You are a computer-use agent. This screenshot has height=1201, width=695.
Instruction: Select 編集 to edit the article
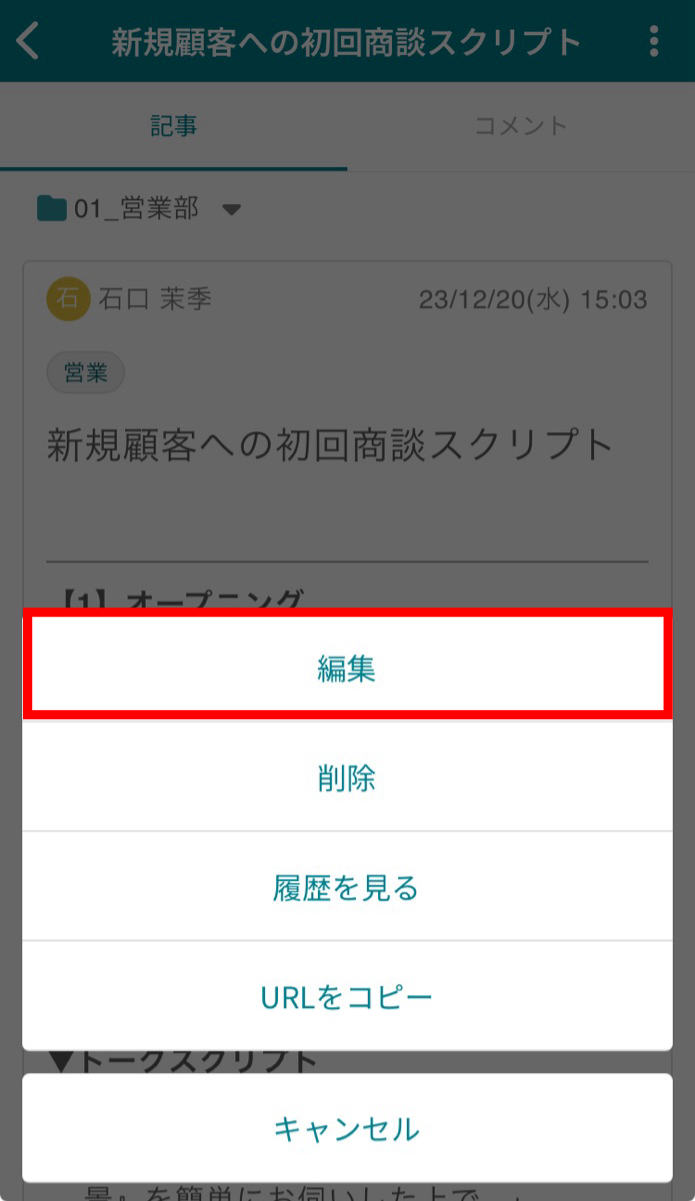[347, 668]
